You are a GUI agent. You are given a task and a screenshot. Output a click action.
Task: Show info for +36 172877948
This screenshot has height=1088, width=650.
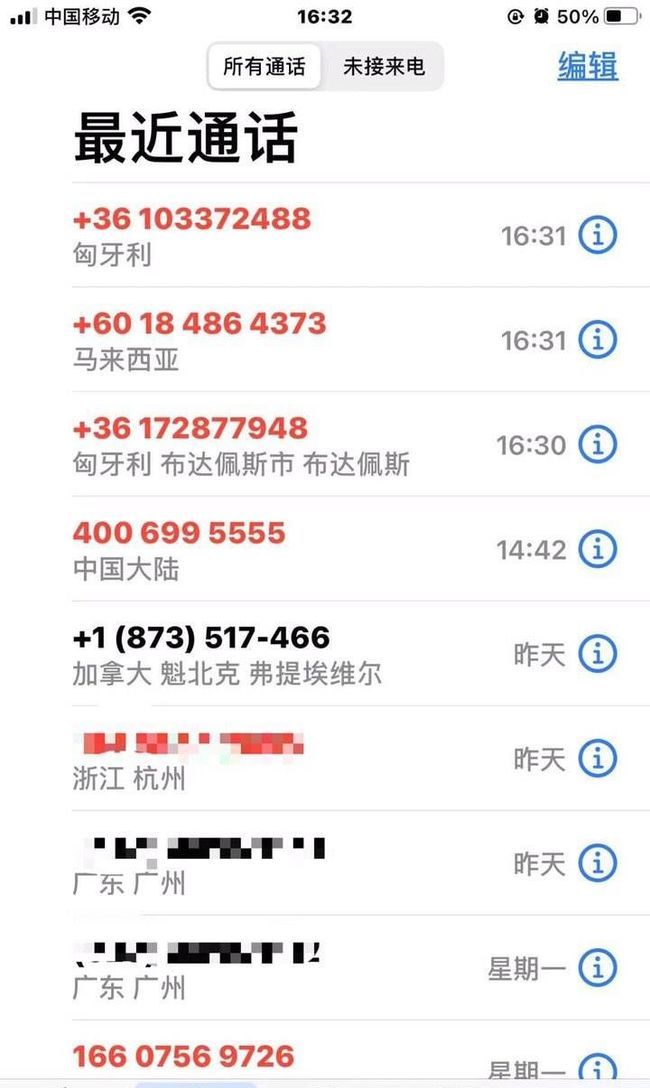click(598, 444)
